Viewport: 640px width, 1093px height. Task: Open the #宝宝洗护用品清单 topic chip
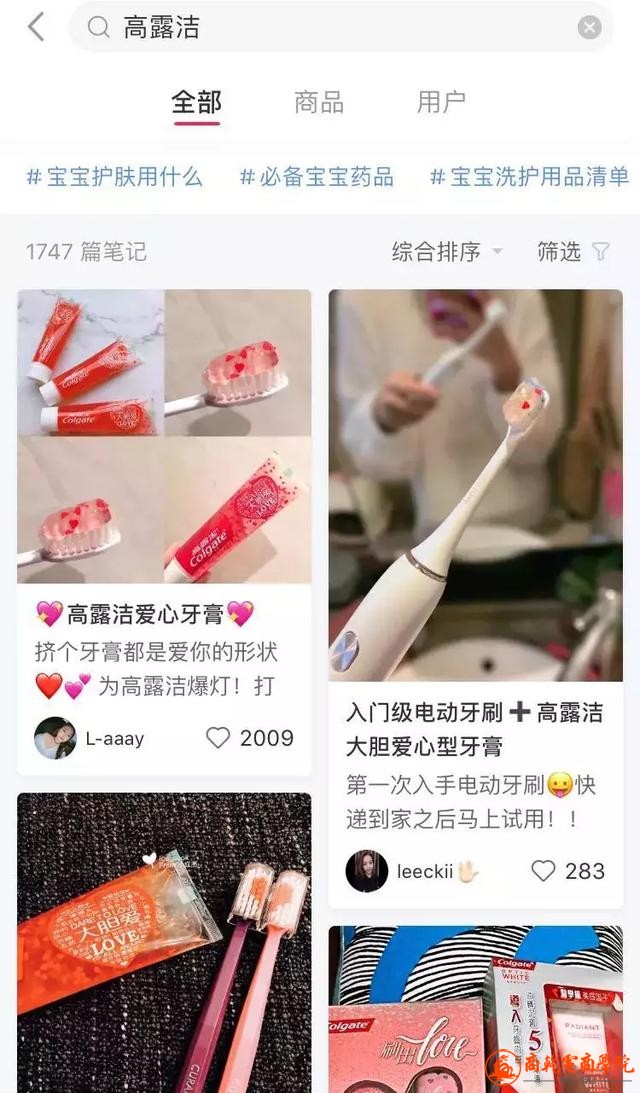(x=529, y=177)
